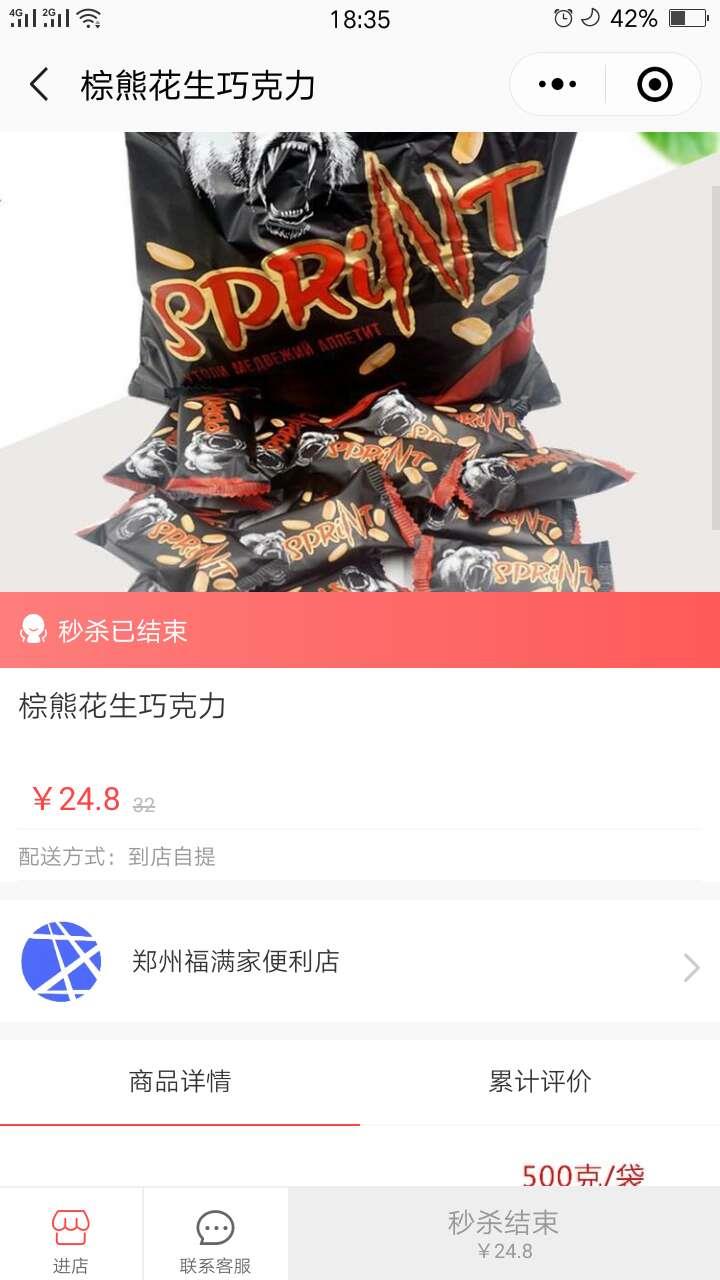Viewport: 720px width, 1280px height.
Task: Close the mini program via circle icon
Action: point(654,85)
